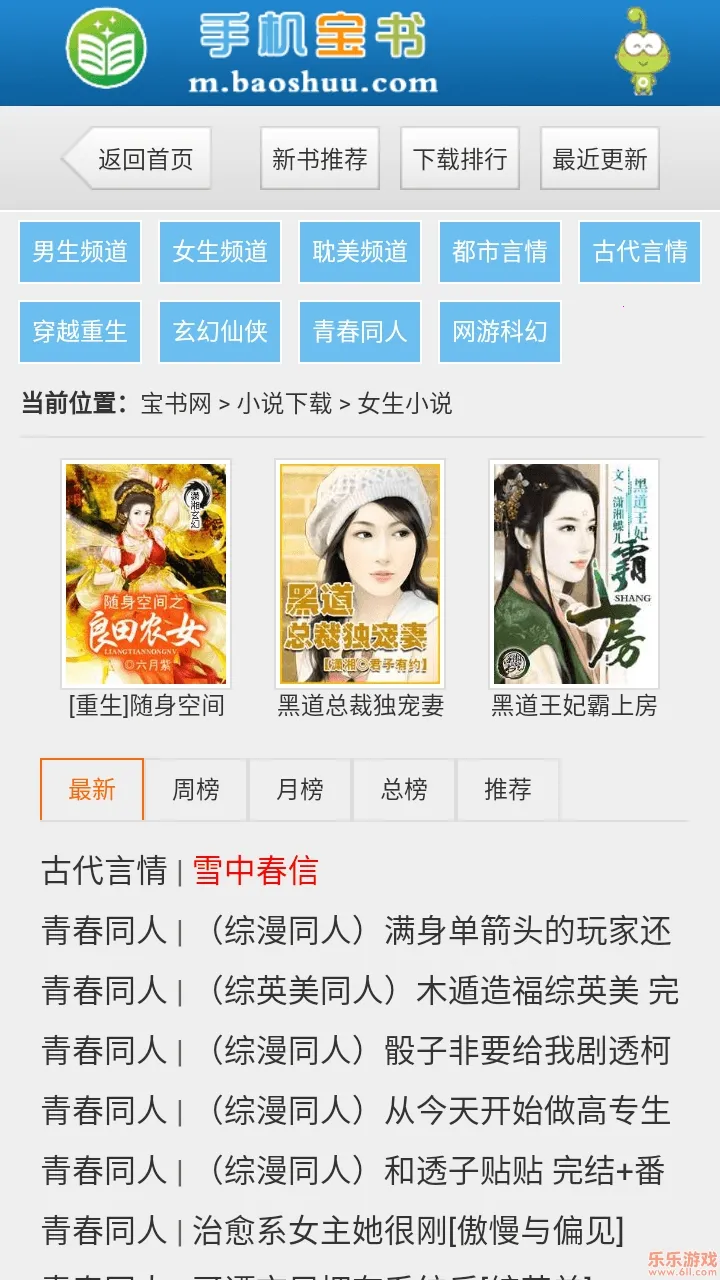Browse 古代言情 category chip
The height and width of the screenshot is (1280, 720).
coord(640,251)
